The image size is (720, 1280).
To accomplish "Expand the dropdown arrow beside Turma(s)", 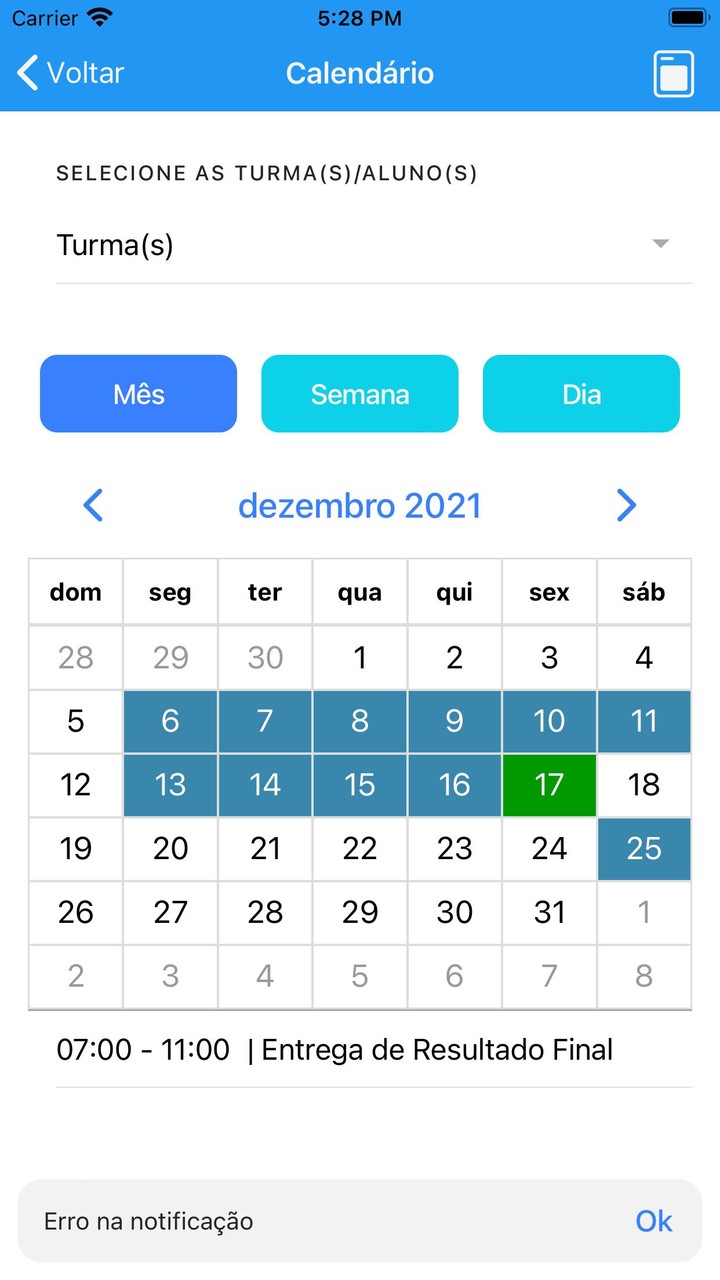I will (659, 243).
